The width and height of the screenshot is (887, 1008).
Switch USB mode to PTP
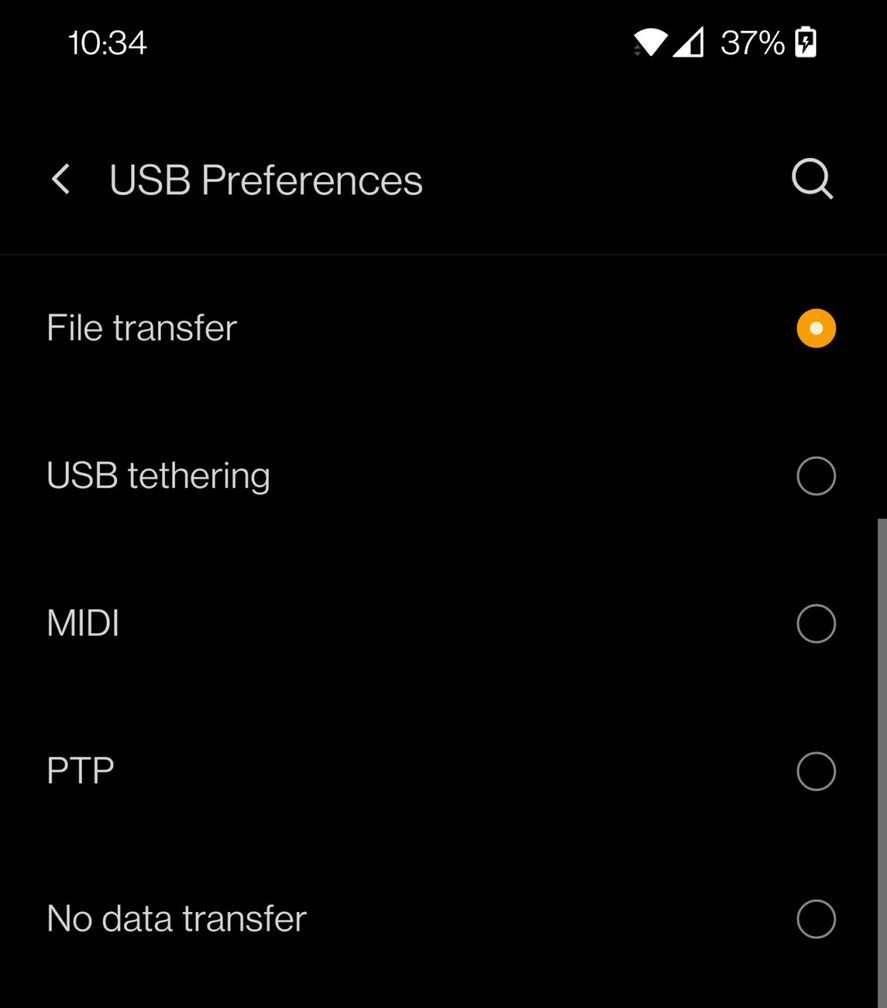point(444,771)
